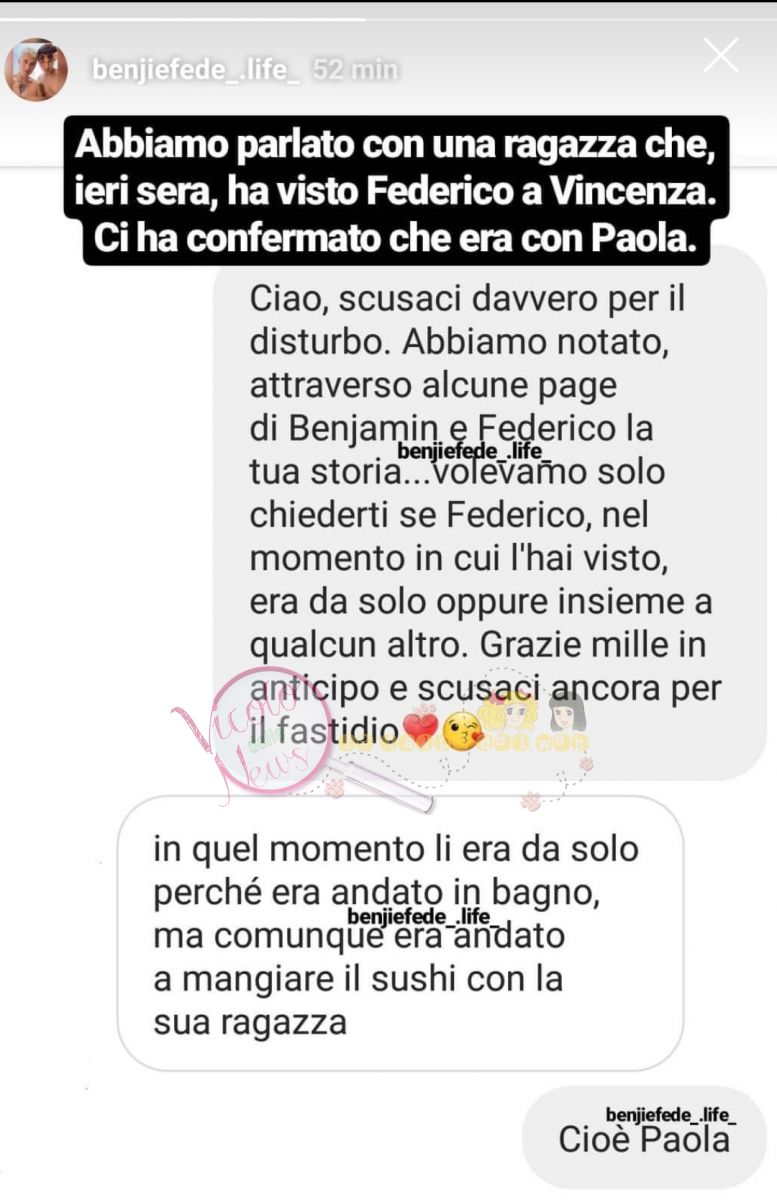Close the story viewer

[x=720, y=56]
